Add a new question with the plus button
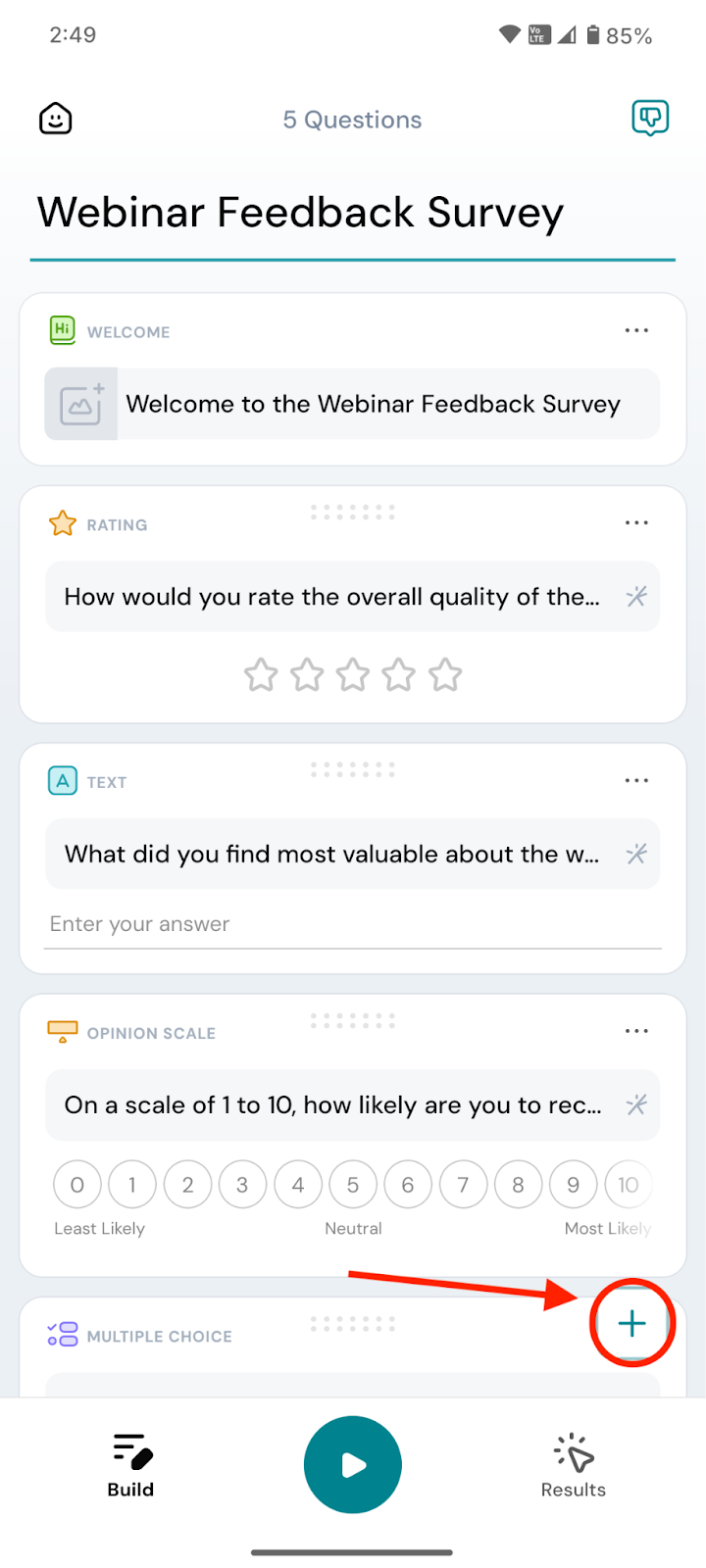The height and width of the screenshot is (1568, 706). (x=632, y=1324)
